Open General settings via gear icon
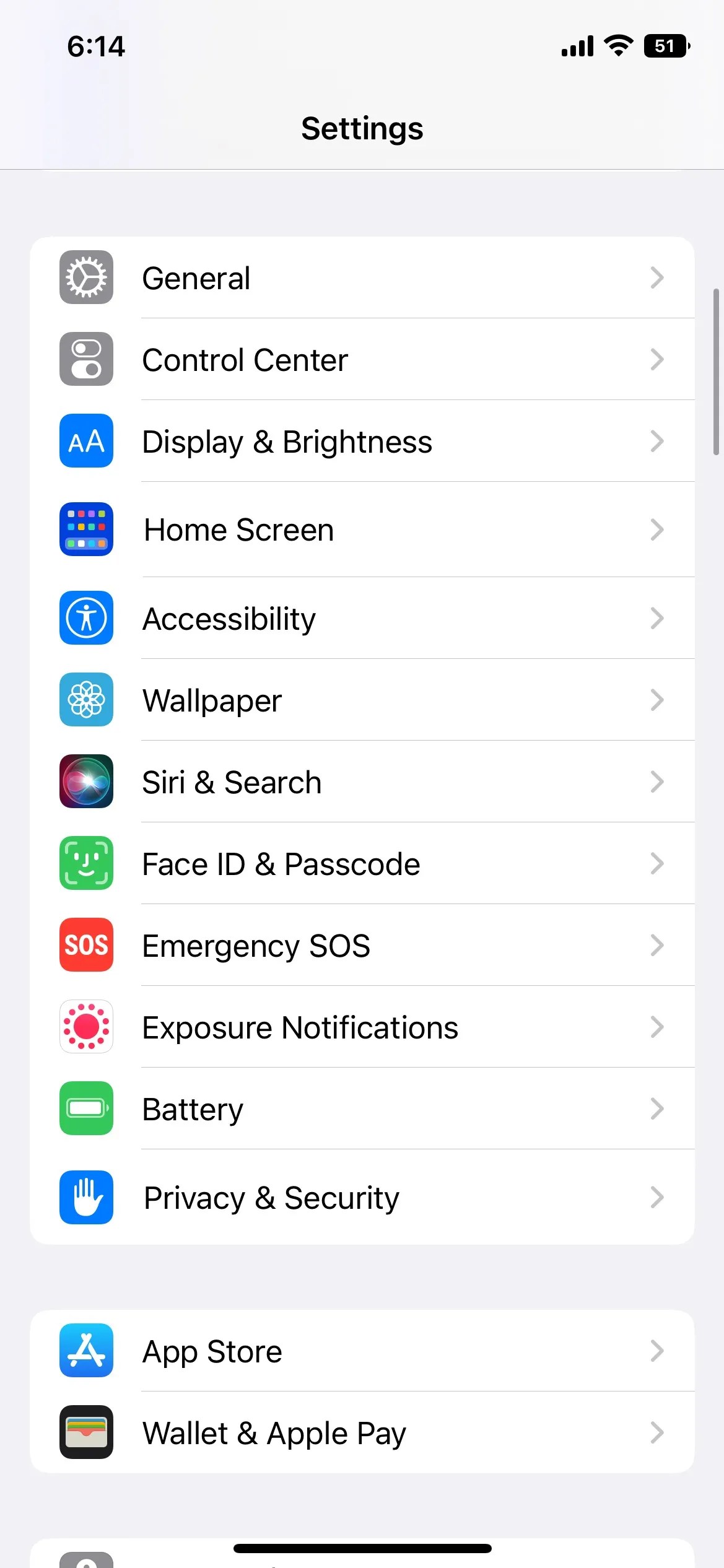Screen dimensions: 724x1568 coord(86,278)
